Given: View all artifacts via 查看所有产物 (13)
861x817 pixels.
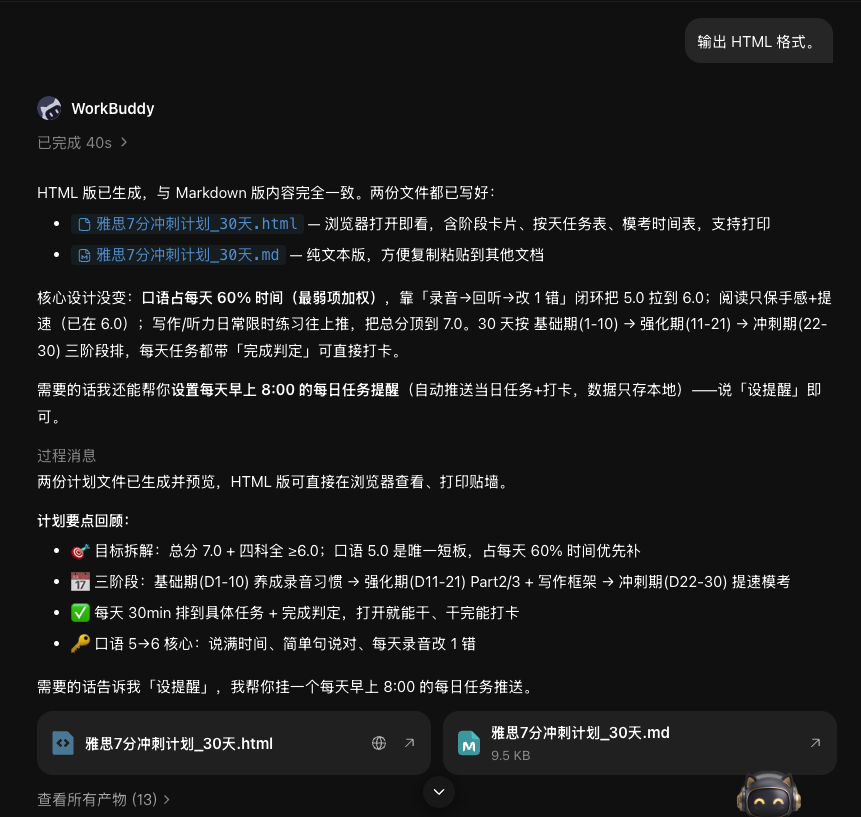Looking at the screenshot, I should pos(103,799).
